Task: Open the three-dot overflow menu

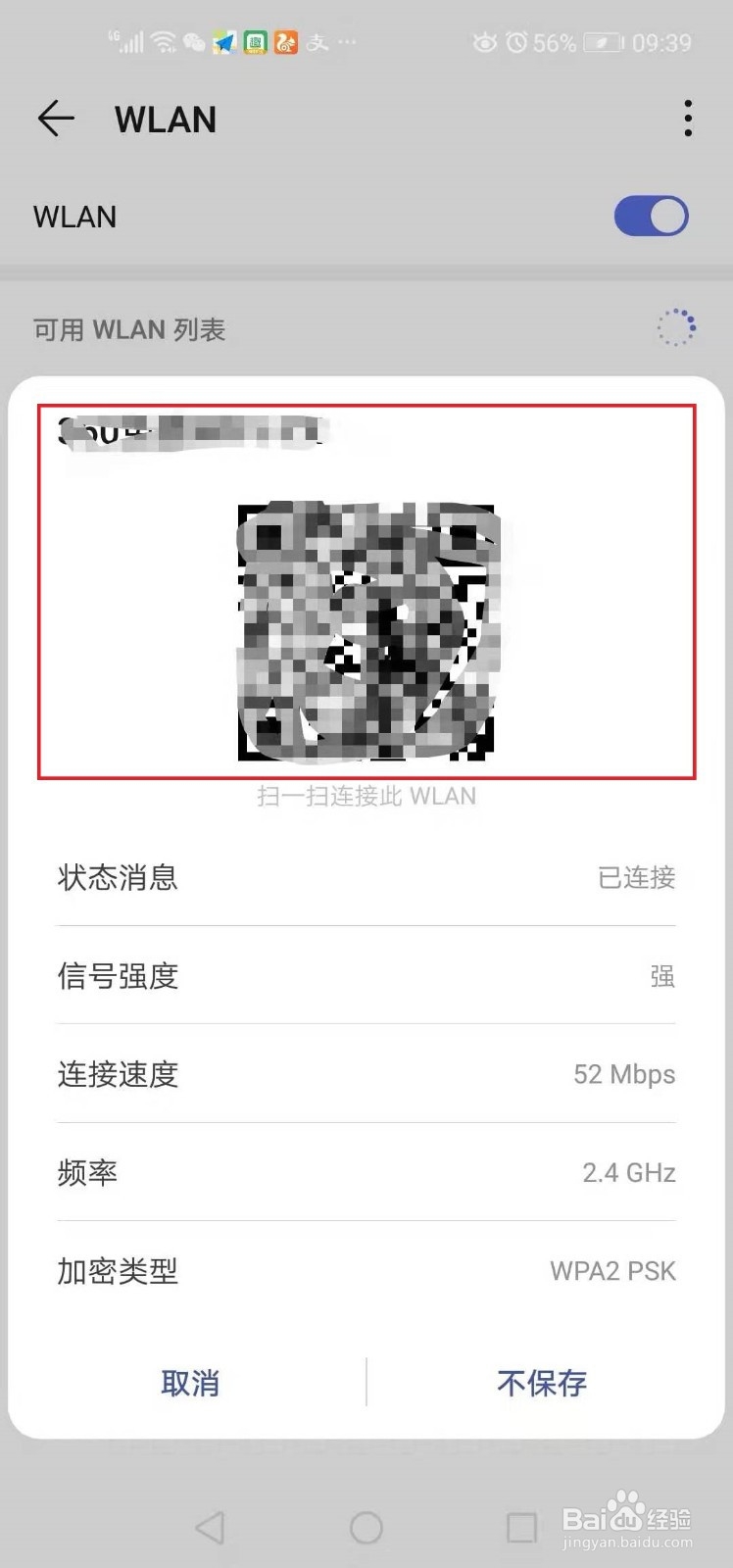Action: [686, 119]
